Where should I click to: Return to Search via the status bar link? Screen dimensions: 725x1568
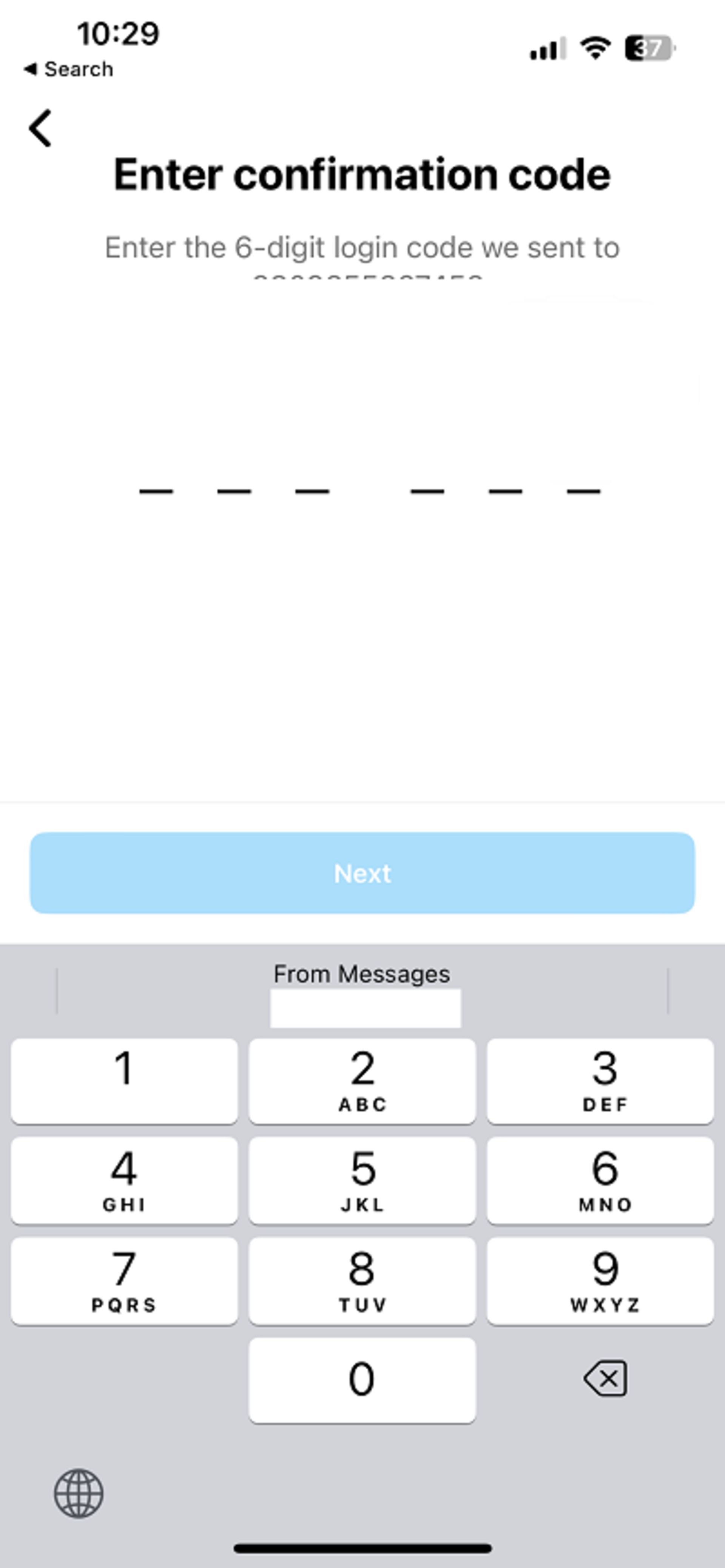[68, 69]
